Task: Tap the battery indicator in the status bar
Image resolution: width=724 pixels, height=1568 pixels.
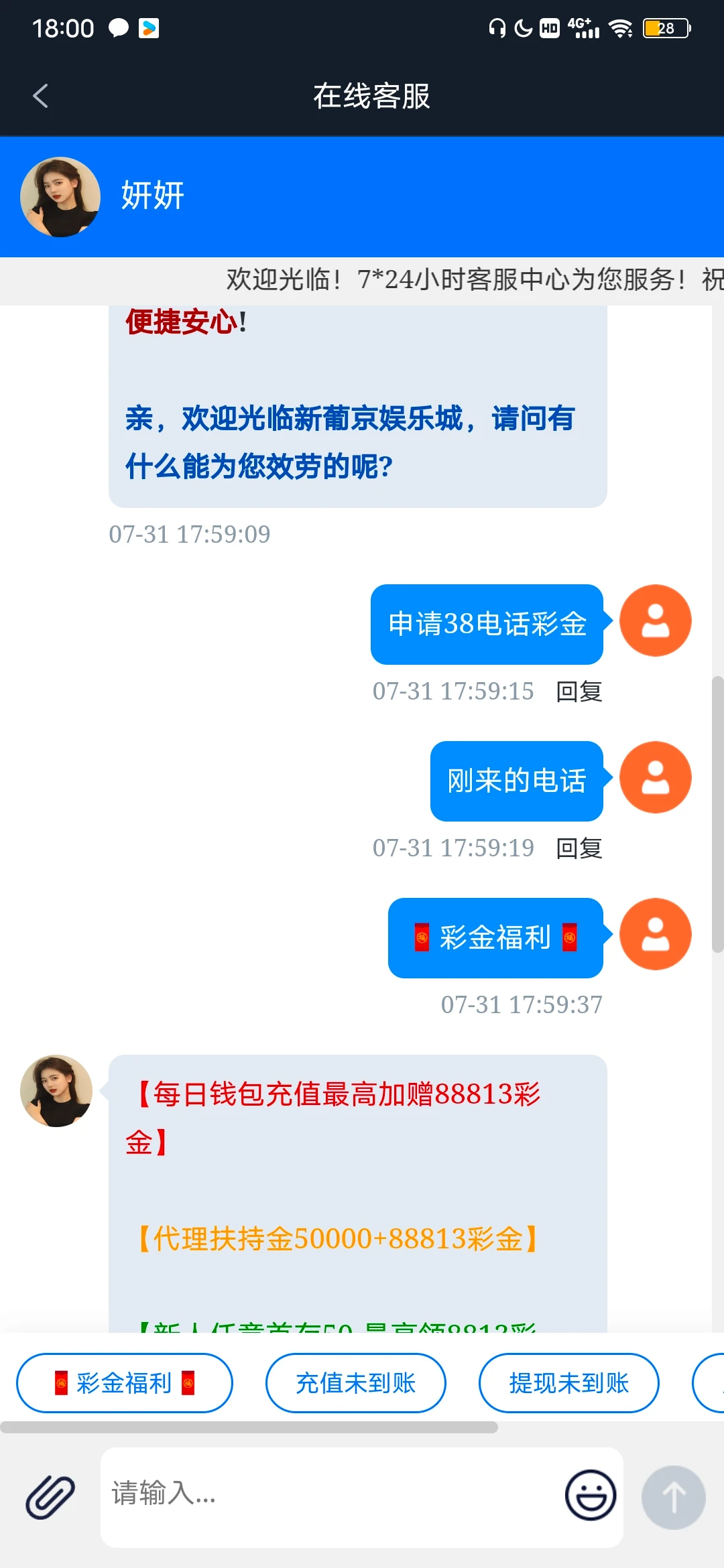Action: [666, 28]
